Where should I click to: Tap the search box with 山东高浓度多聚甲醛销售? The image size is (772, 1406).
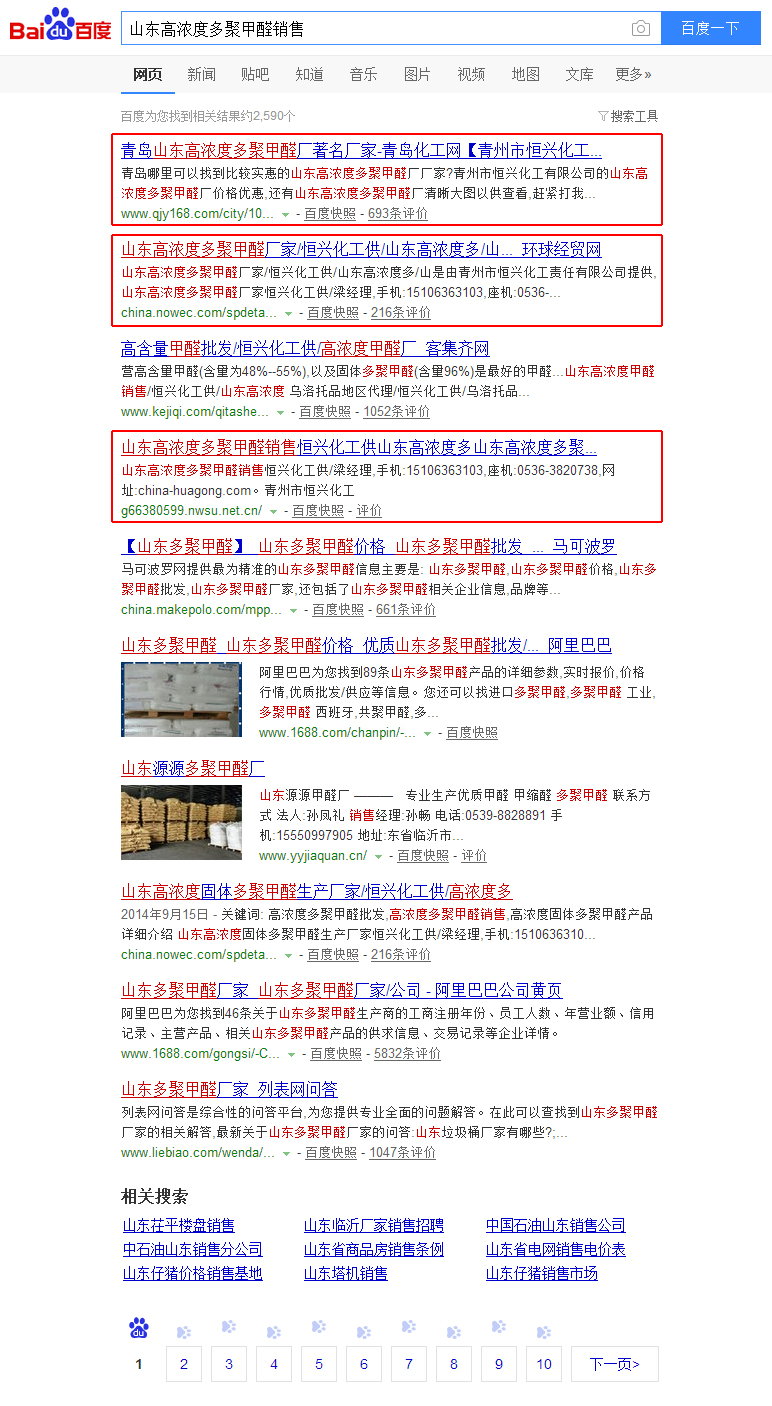click(x=376, y=28)
